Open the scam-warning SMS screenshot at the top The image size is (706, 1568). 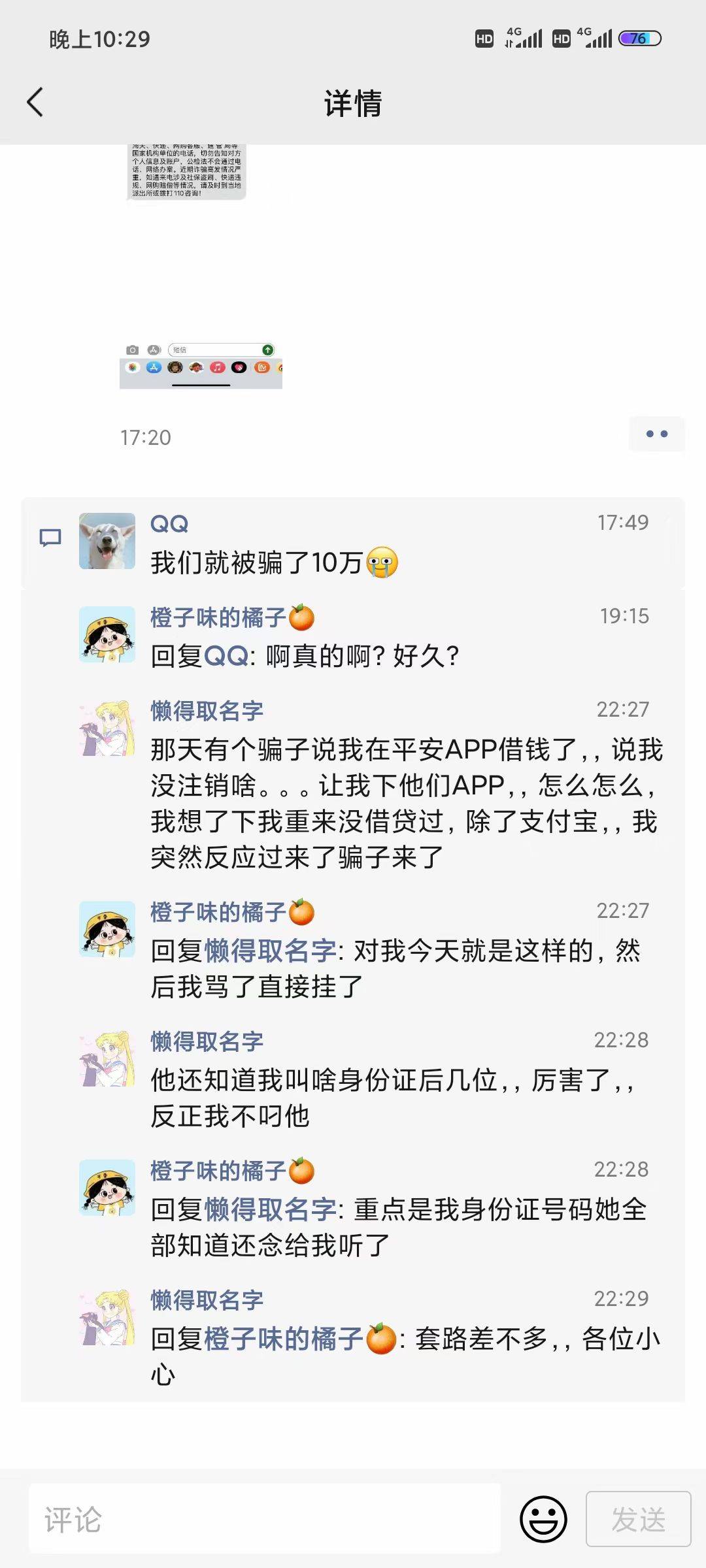(x=186, y=171)
